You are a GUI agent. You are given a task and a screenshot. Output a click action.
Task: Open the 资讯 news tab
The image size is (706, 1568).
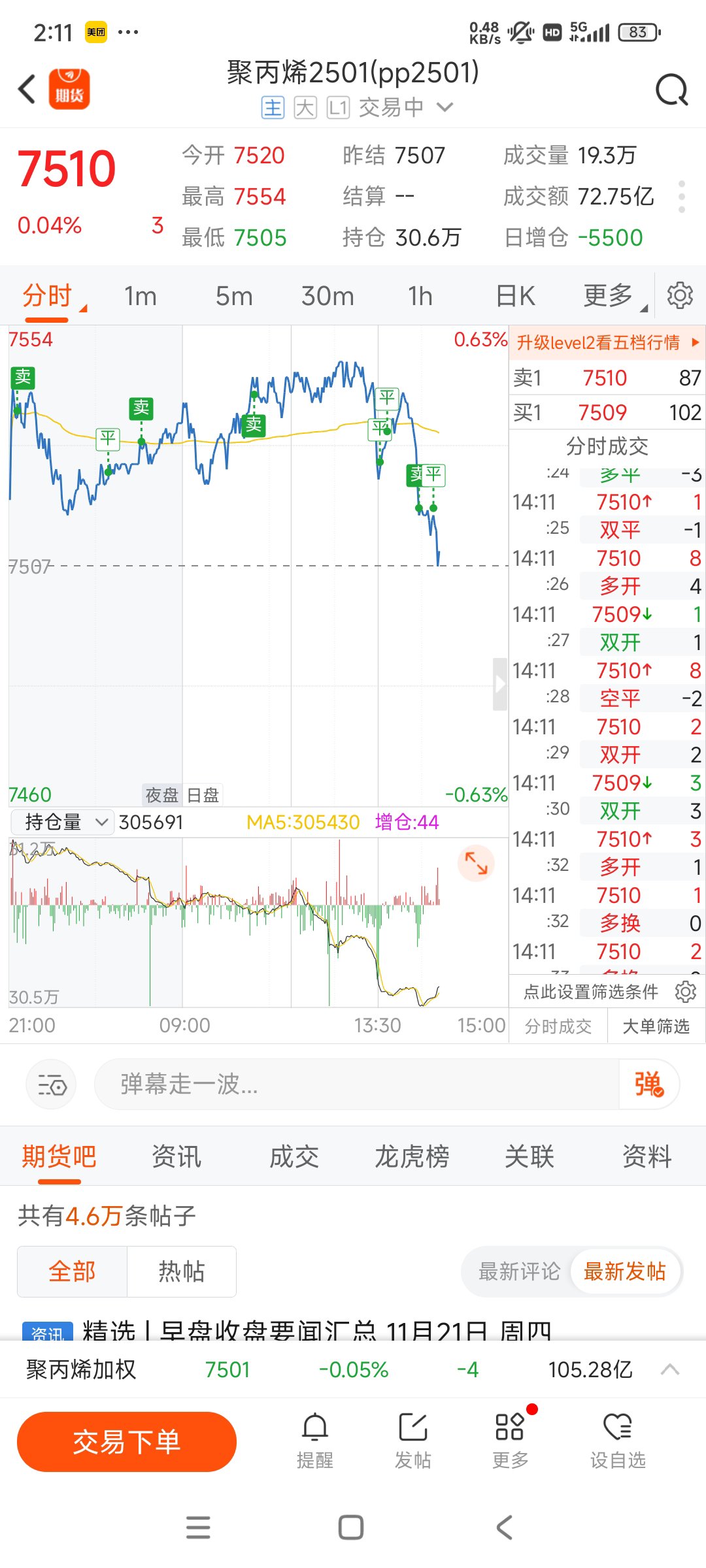coord(176,1156)
